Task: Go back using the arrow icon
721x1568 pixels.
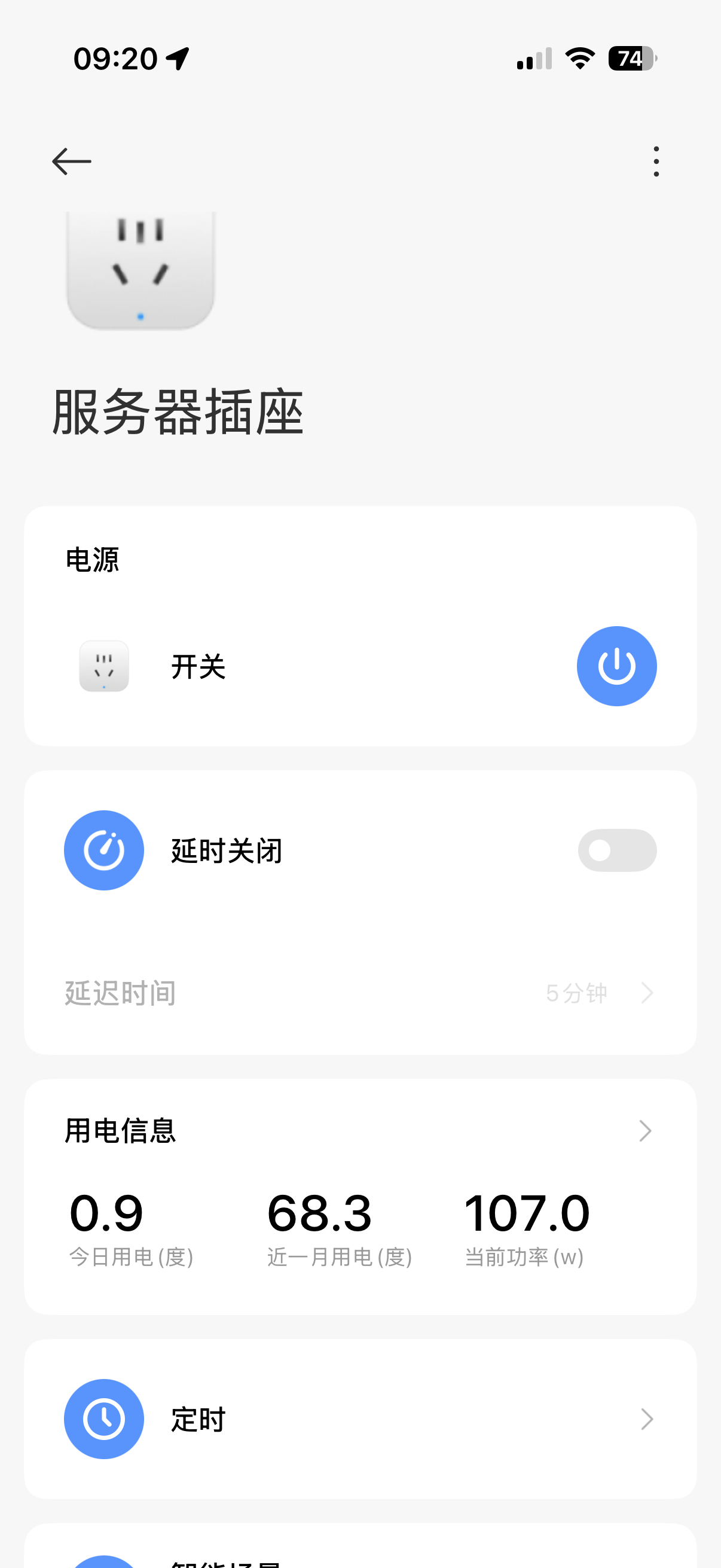Action: [x=72, y=161]
